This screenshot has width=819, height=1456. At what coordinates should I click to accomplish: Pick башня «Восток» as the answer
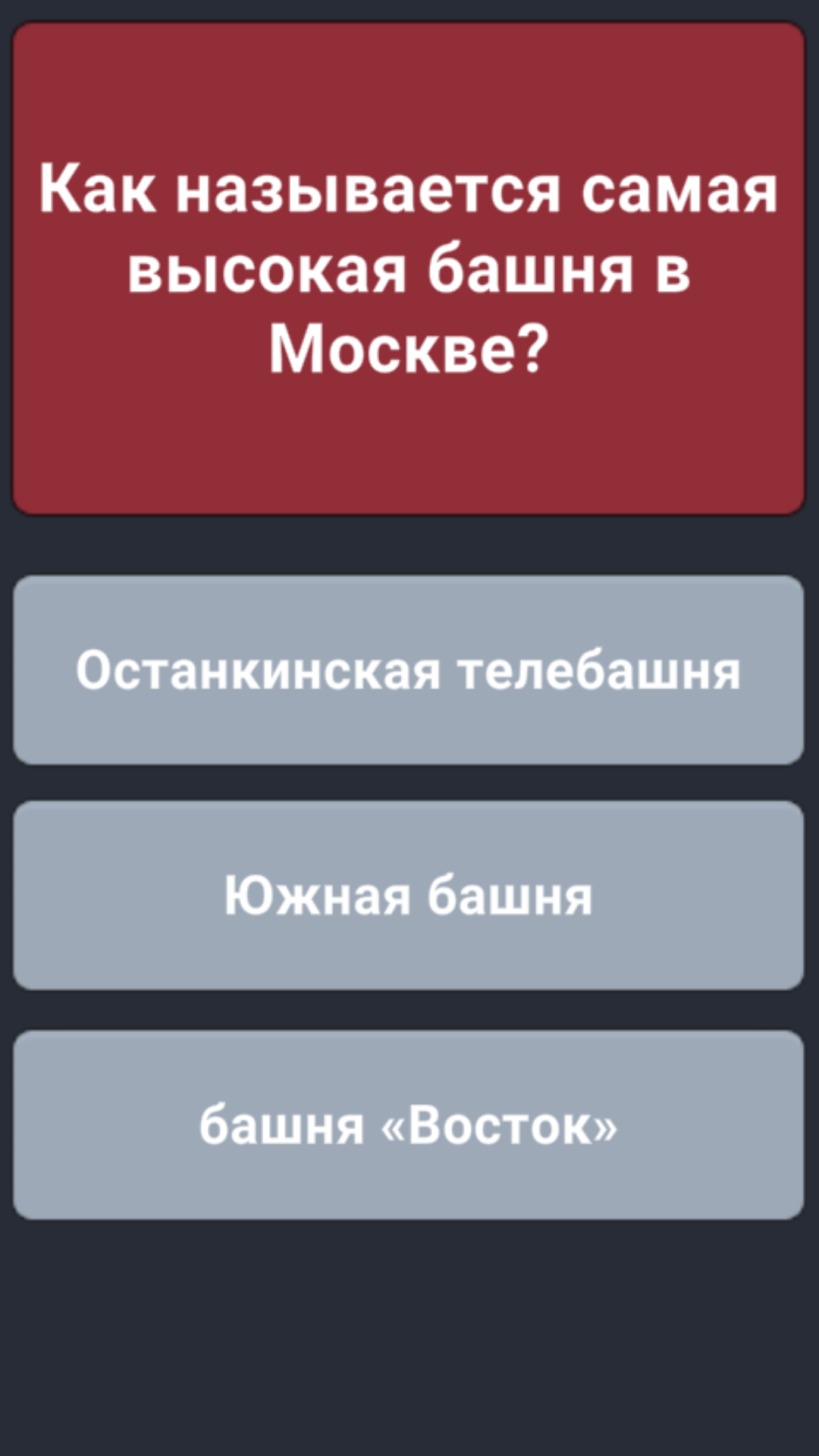click(x=409, y=1125)
